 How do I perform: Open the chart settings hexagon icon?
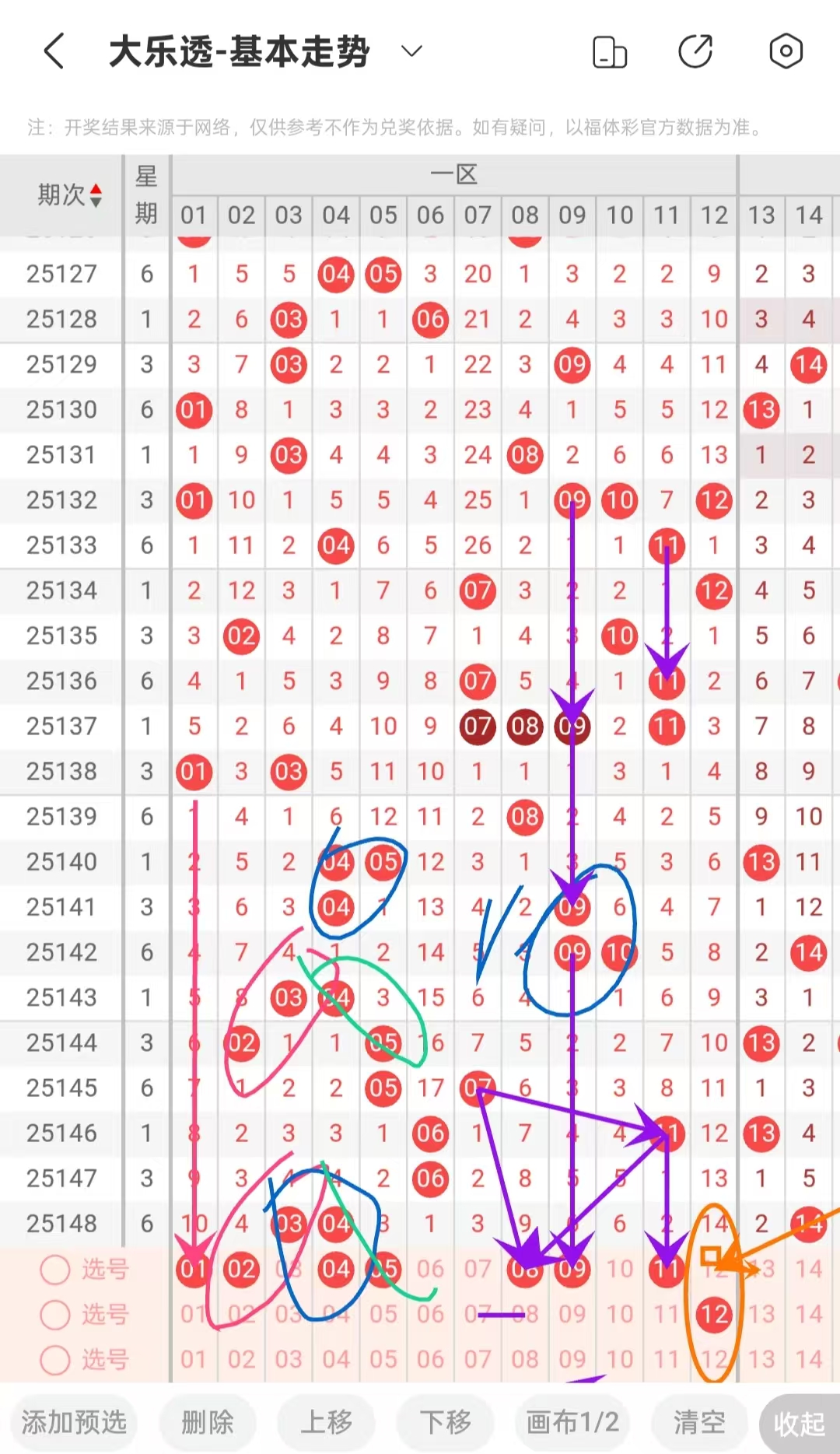tap(786, 52)
